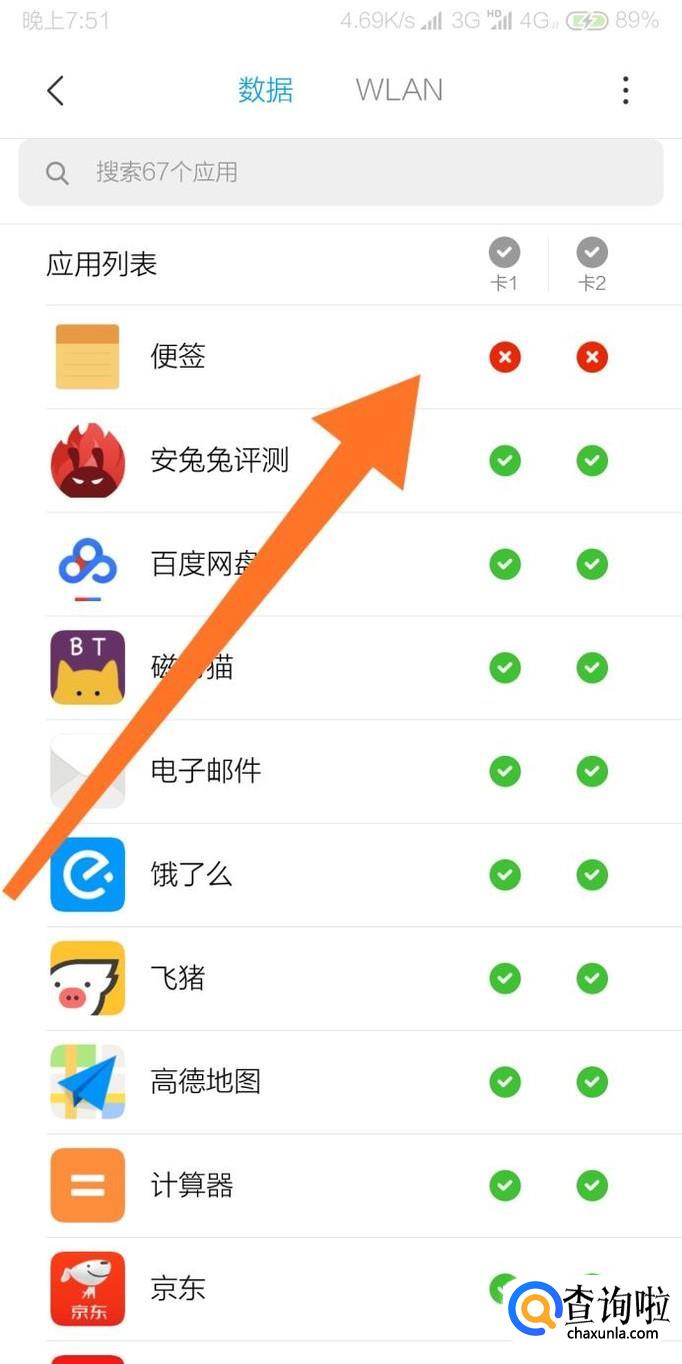This screenshot has width=682, height=1364.
Task: Enable 卡2 data for 便签
Action: (592, 357)
